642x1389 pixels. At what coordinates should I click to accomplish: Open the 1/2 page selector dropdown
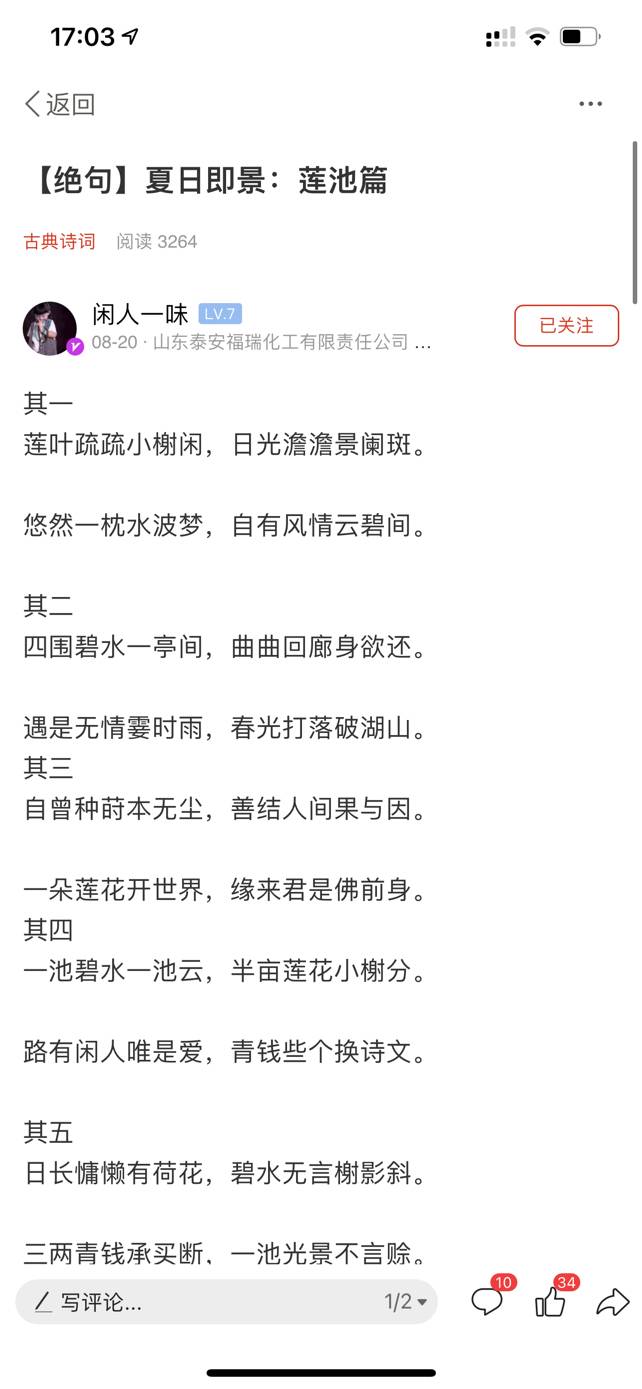(x=406, y=1302)
